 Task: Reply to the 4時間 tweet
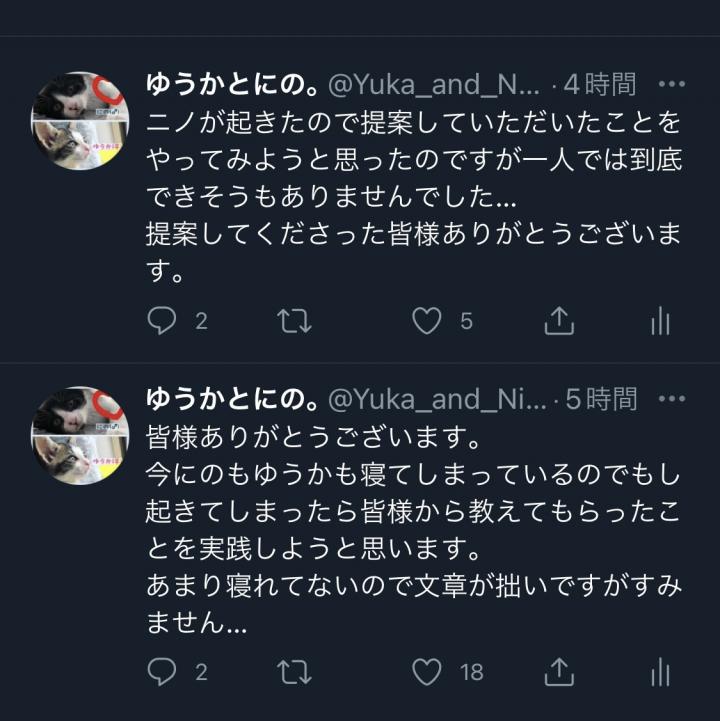pyautogui.click(x=162, y=321)
